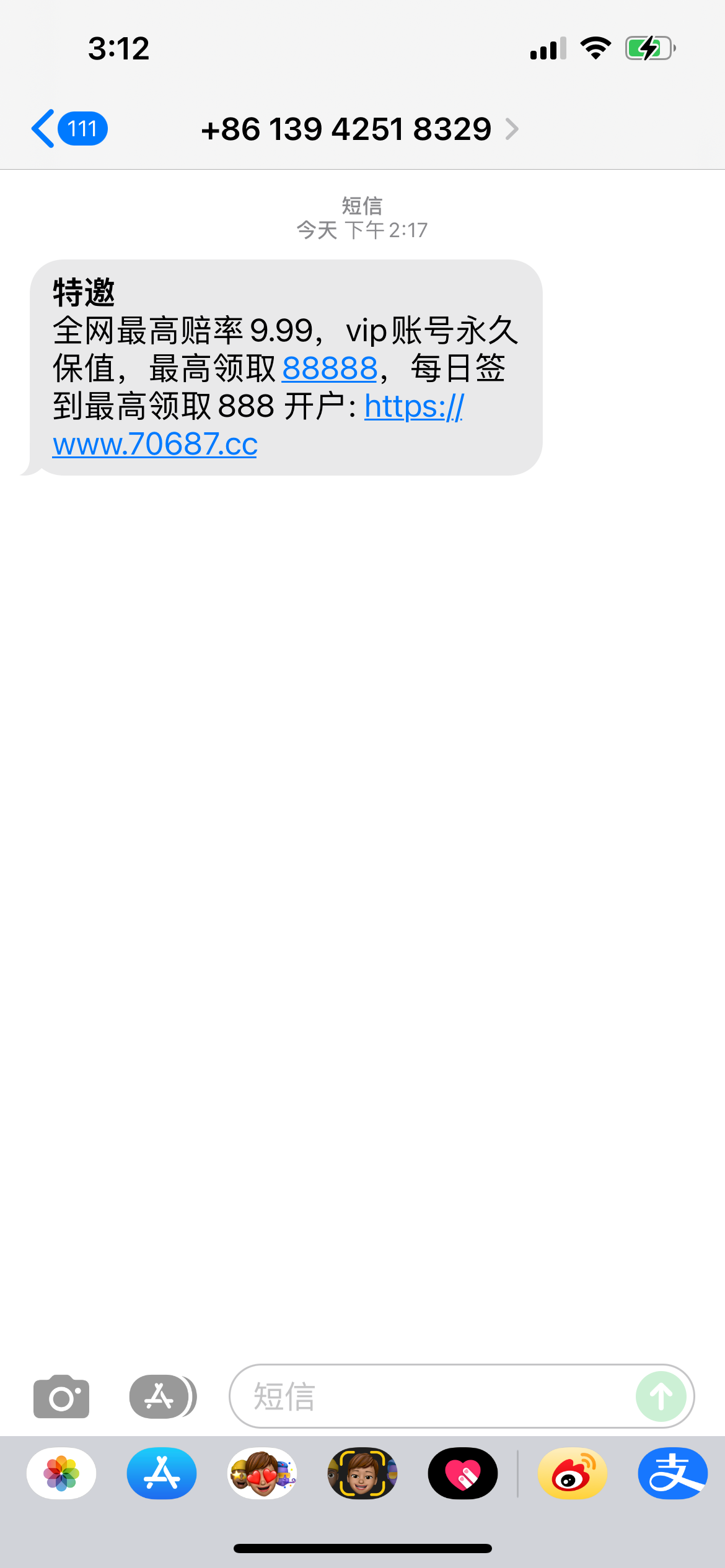
Task: Open the Weibo app in strip
Action: [x=573, y=1474]
